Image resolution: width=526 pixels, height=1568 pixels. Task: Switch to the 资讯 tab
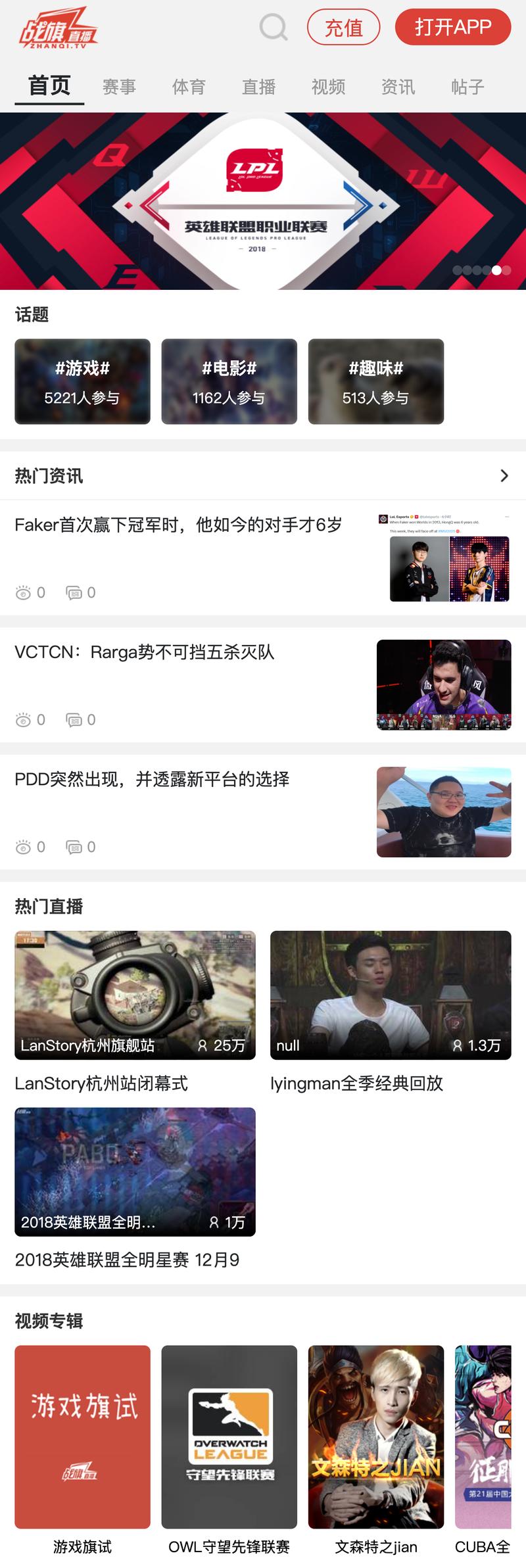click(398, 87)
